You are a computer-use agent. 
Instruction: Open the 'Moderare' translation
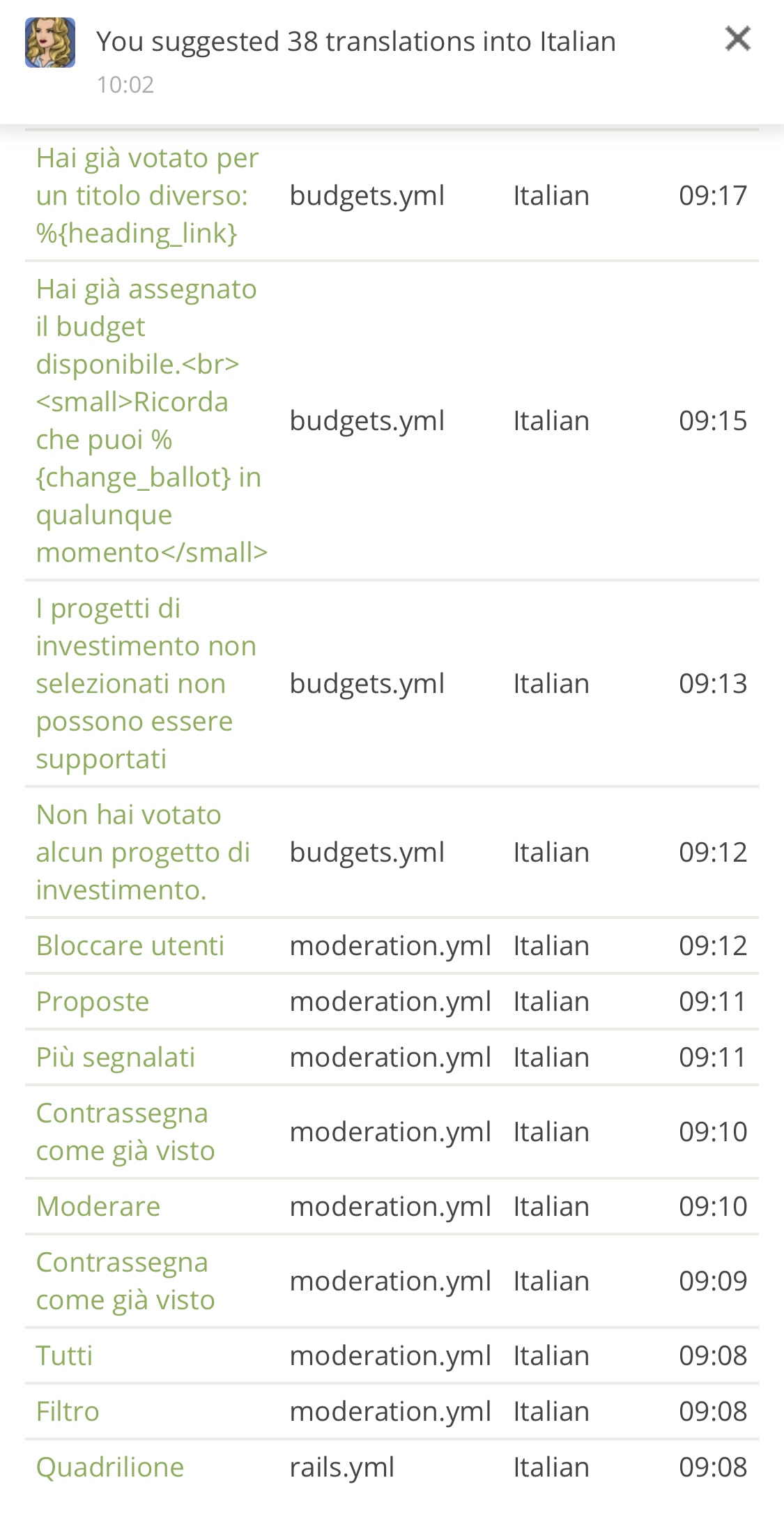pos(98,1206)
